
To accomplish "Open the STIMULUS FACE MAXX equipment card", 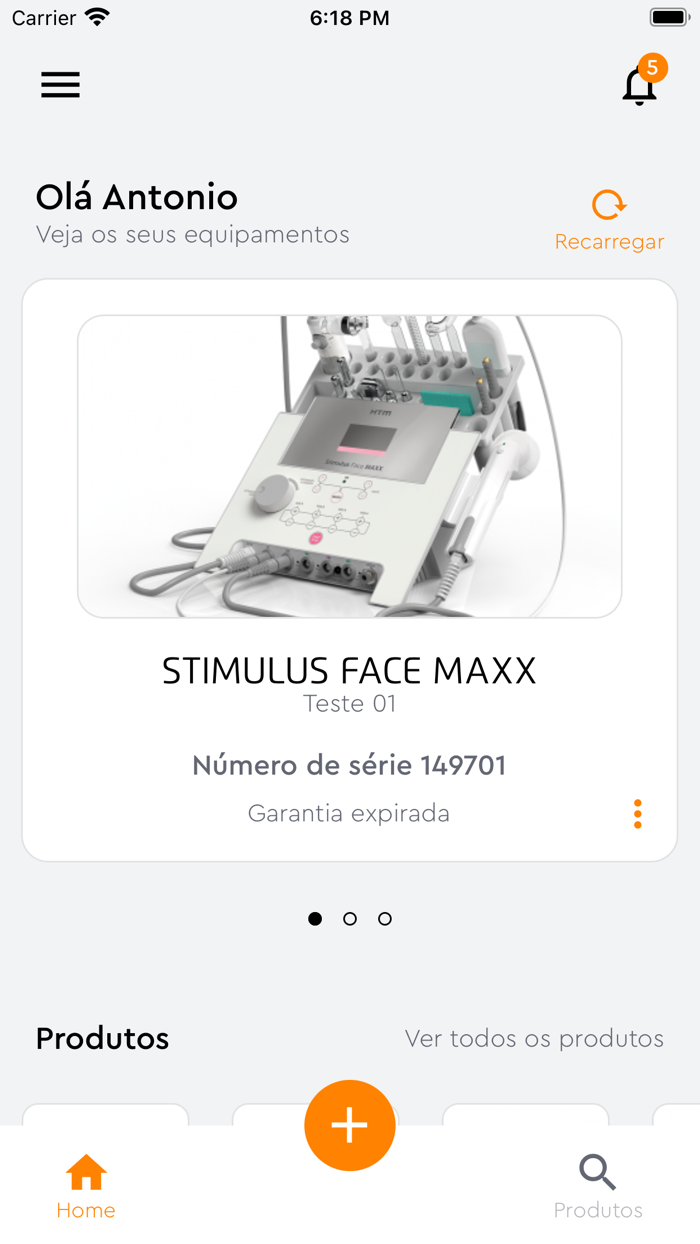I will [350, 570].
